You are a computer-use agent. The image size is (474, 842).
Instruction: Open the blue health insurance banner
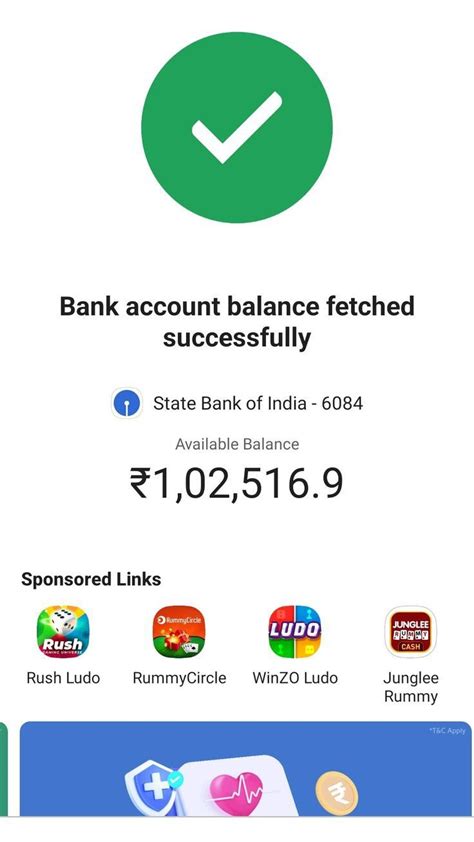click(246, 769)
